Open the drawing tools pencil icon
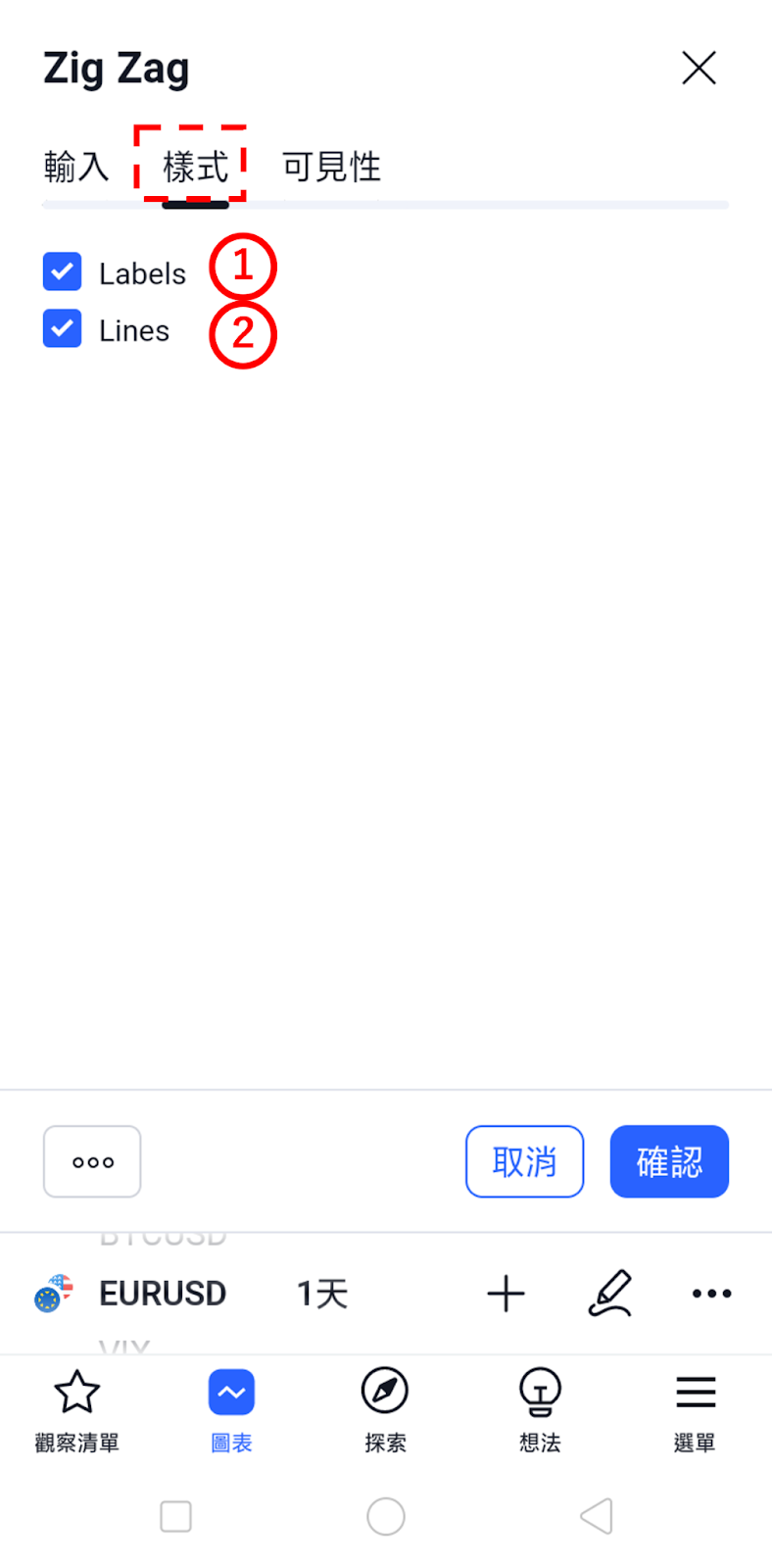This screenshot has width=772, height=1568. (609, 1294)
